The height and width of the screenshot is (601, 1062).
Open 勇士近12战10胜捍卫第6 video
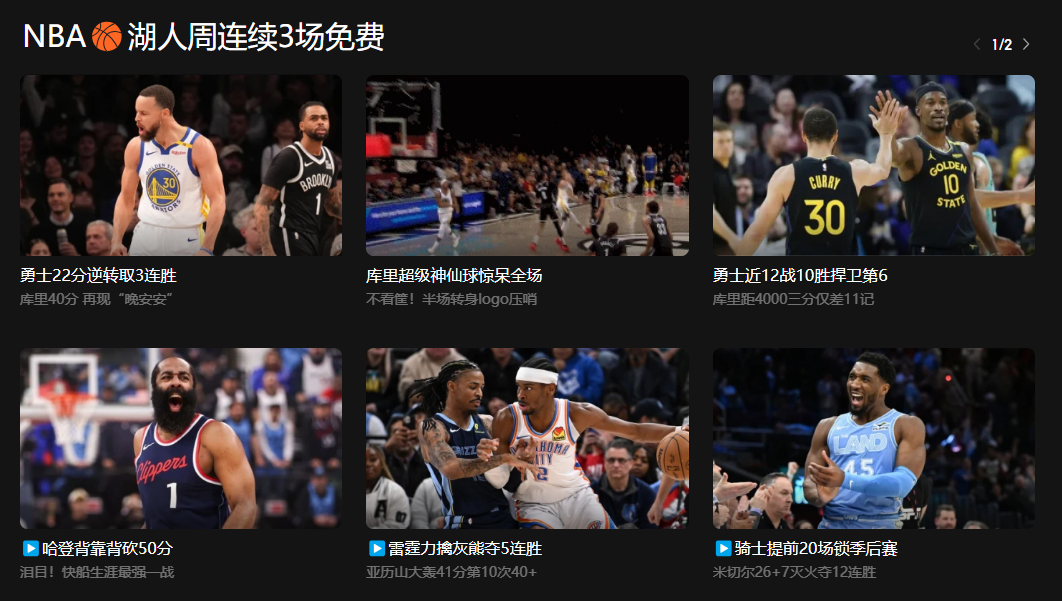pos(873,165)
